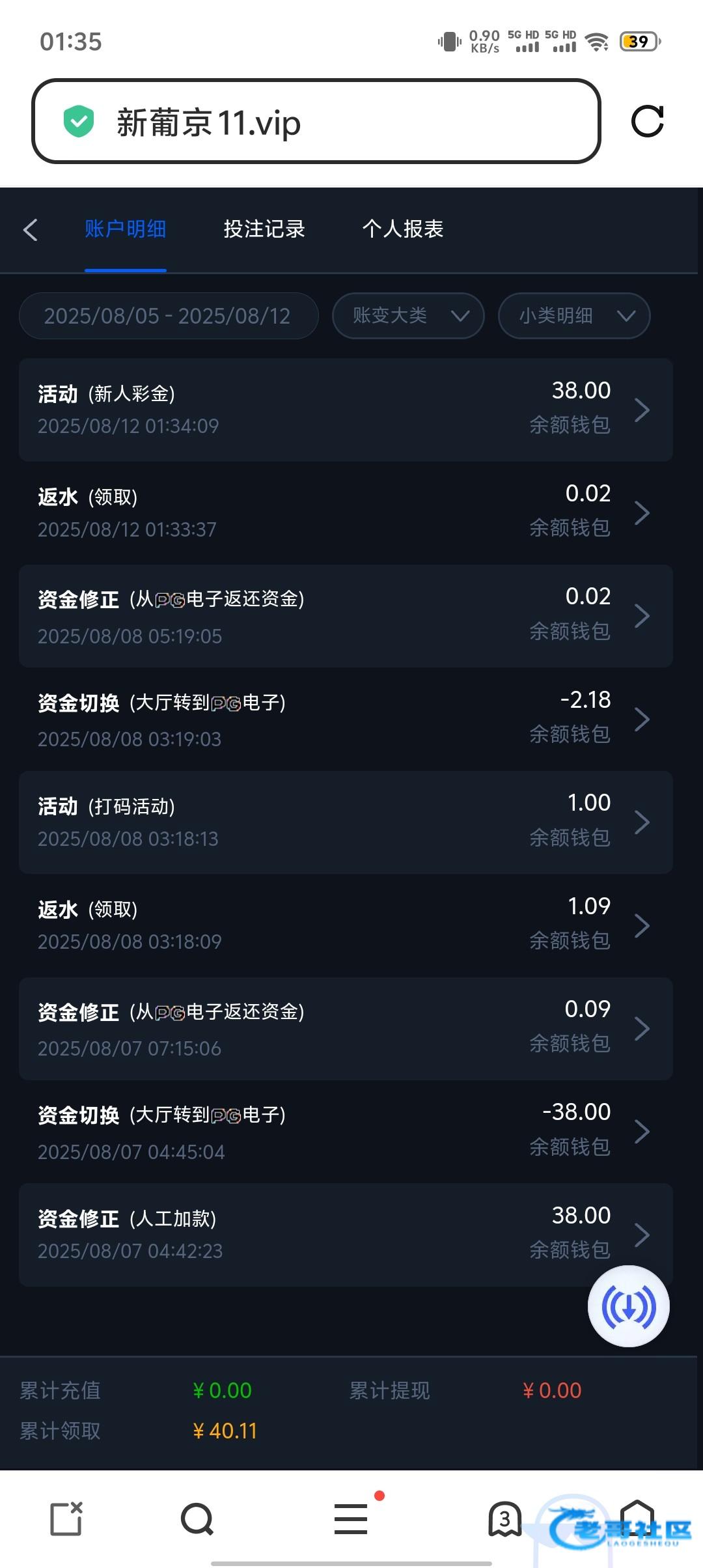Open the browser tabs showing 3
The height and width of the screenshot is (1568, 703).
coord(505,1519)
